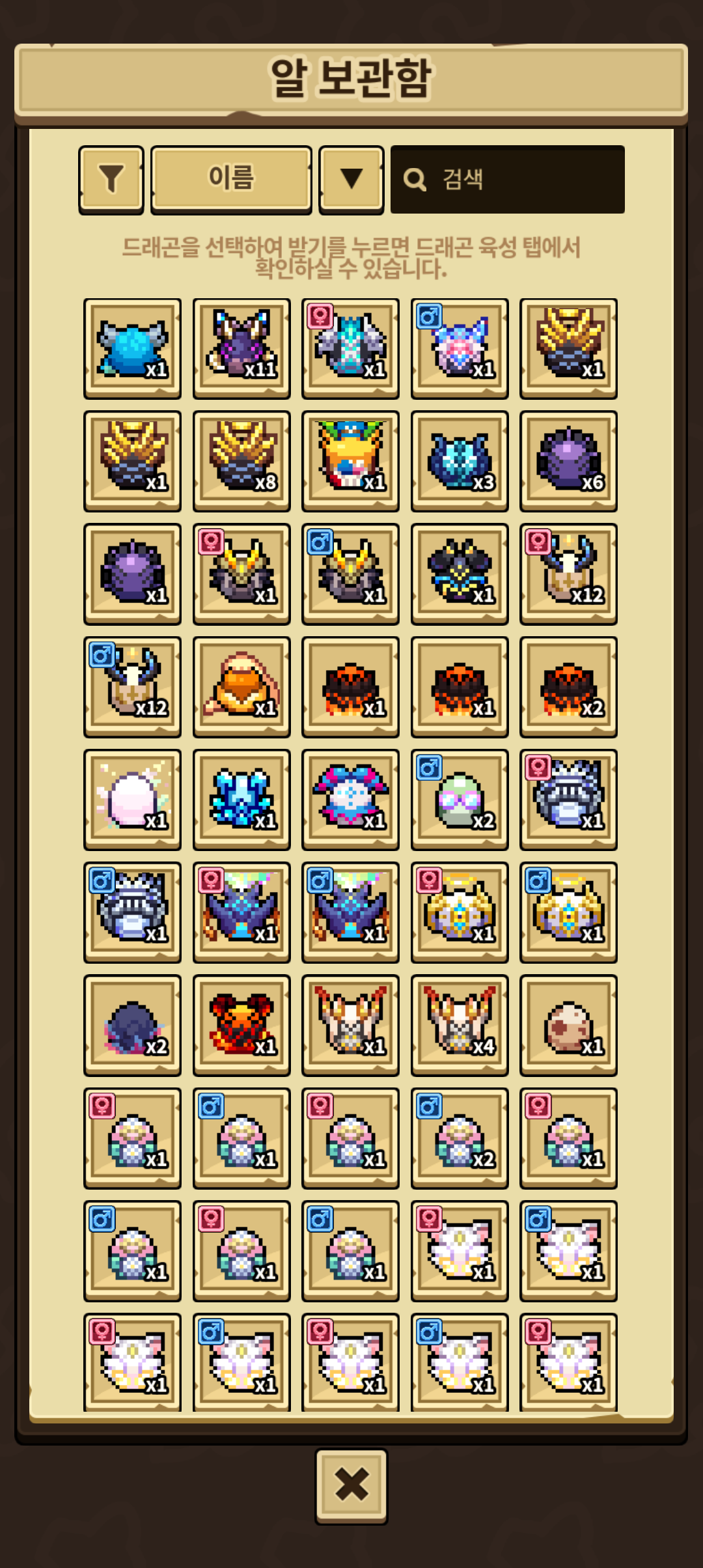This screenshot has height=1568, width=703.
Task: Select the purple fox egg x11
Action: click(241, 348)
